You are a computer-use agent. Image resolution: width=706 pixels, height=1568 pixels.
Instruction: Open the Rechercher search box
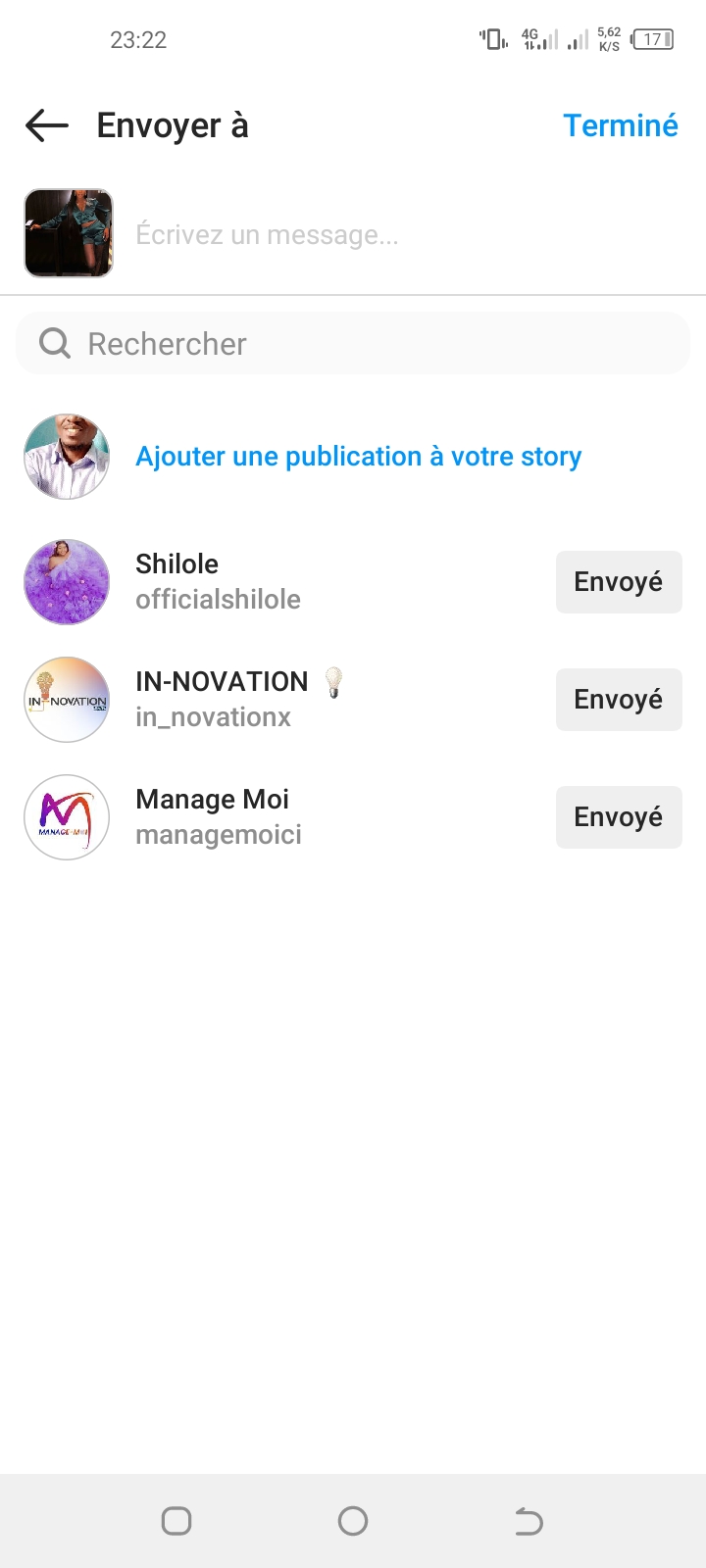[x=353, y=344]
